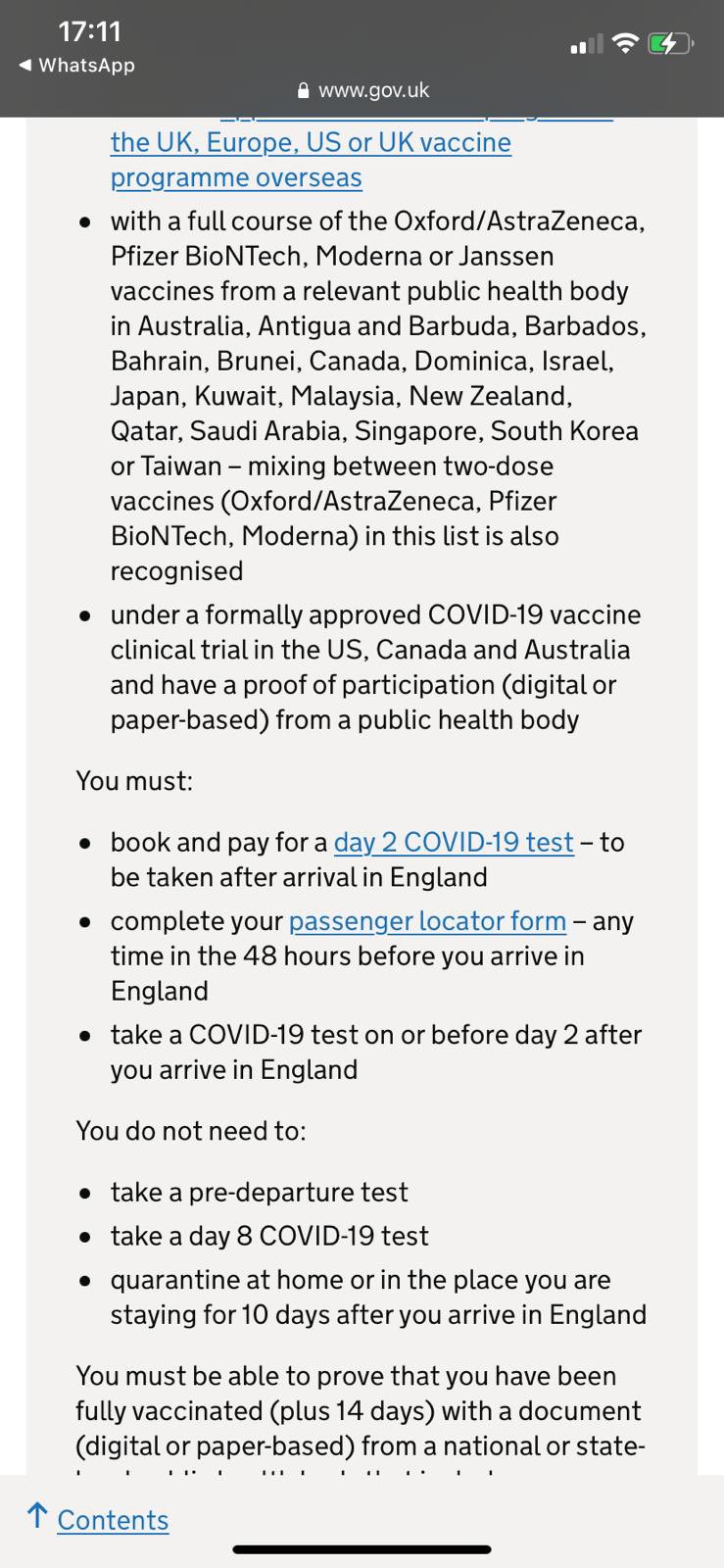This screenshot has width=724, height=1568.
Task: Tap the www.gov.uk address bar
Action: (362, 90)
